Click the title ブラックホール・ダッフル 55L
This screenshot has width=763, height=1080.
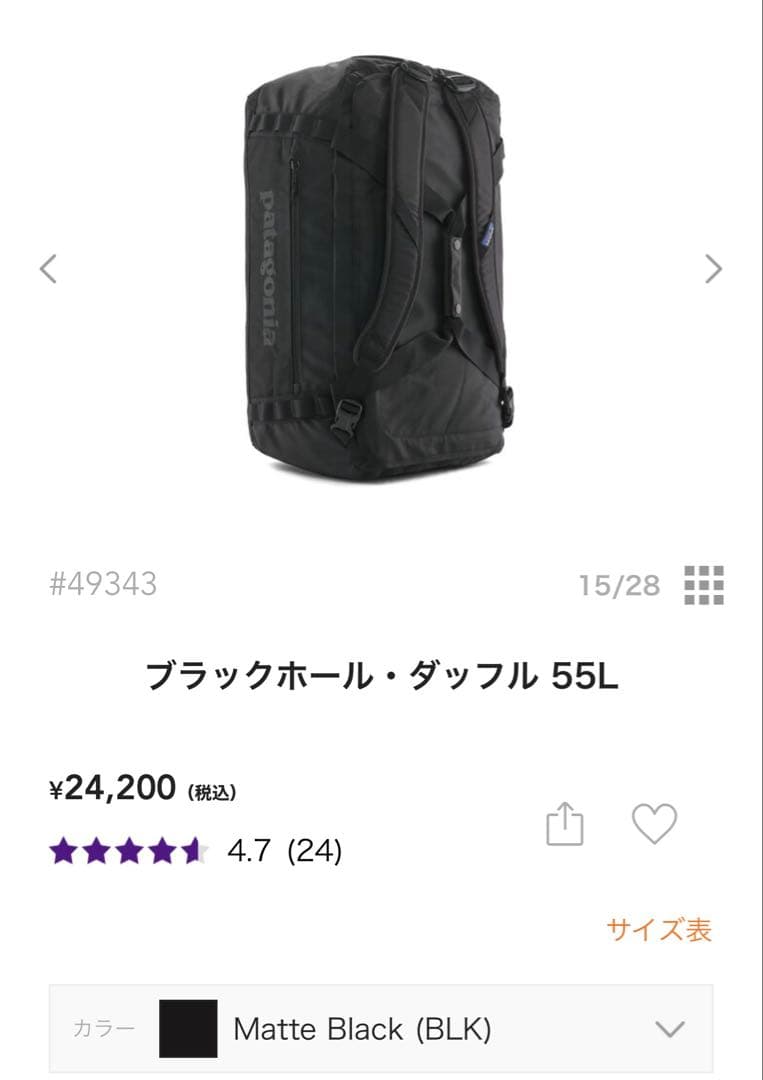pyautogui.click(x=380, y=675)
